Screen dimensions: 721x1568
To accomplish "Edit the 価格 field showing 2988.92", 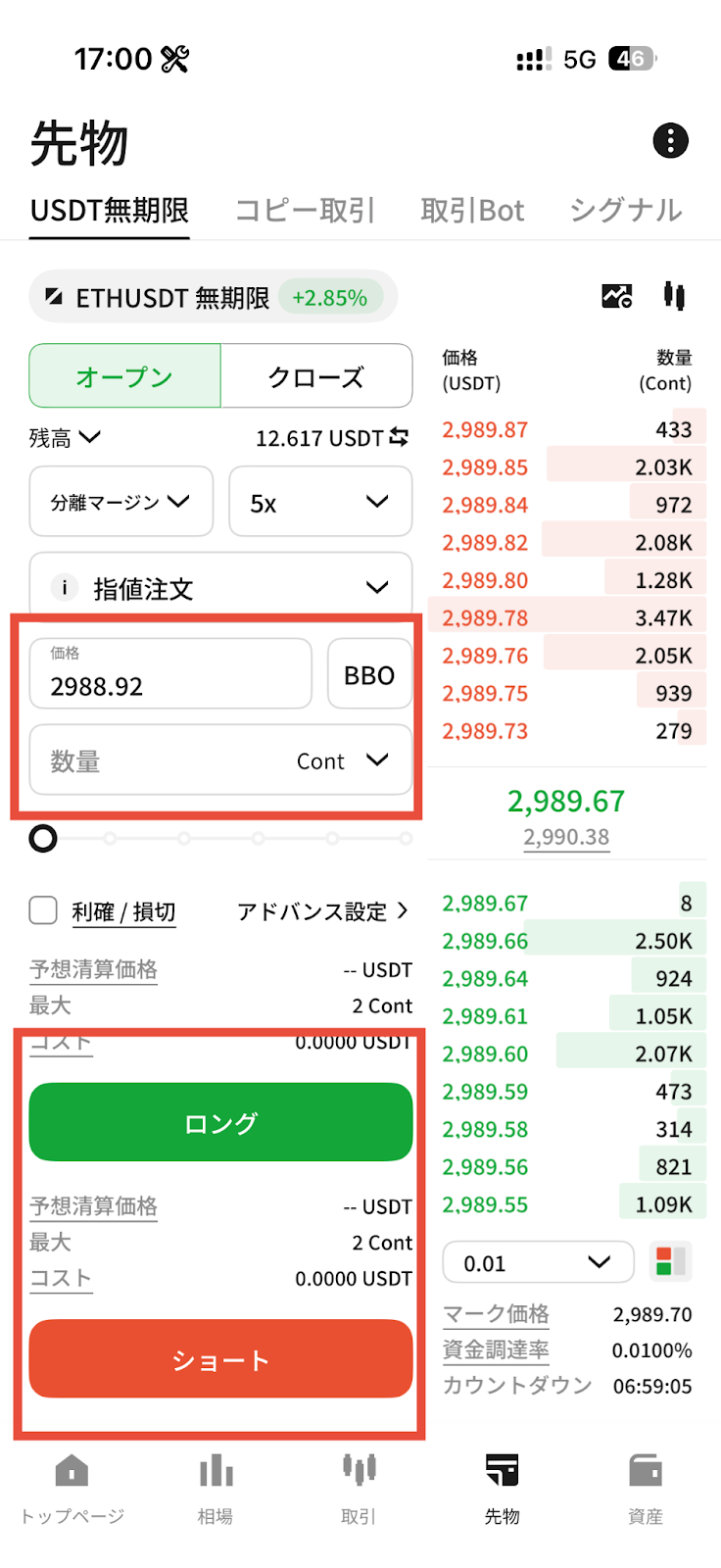I will click(170, 675).
